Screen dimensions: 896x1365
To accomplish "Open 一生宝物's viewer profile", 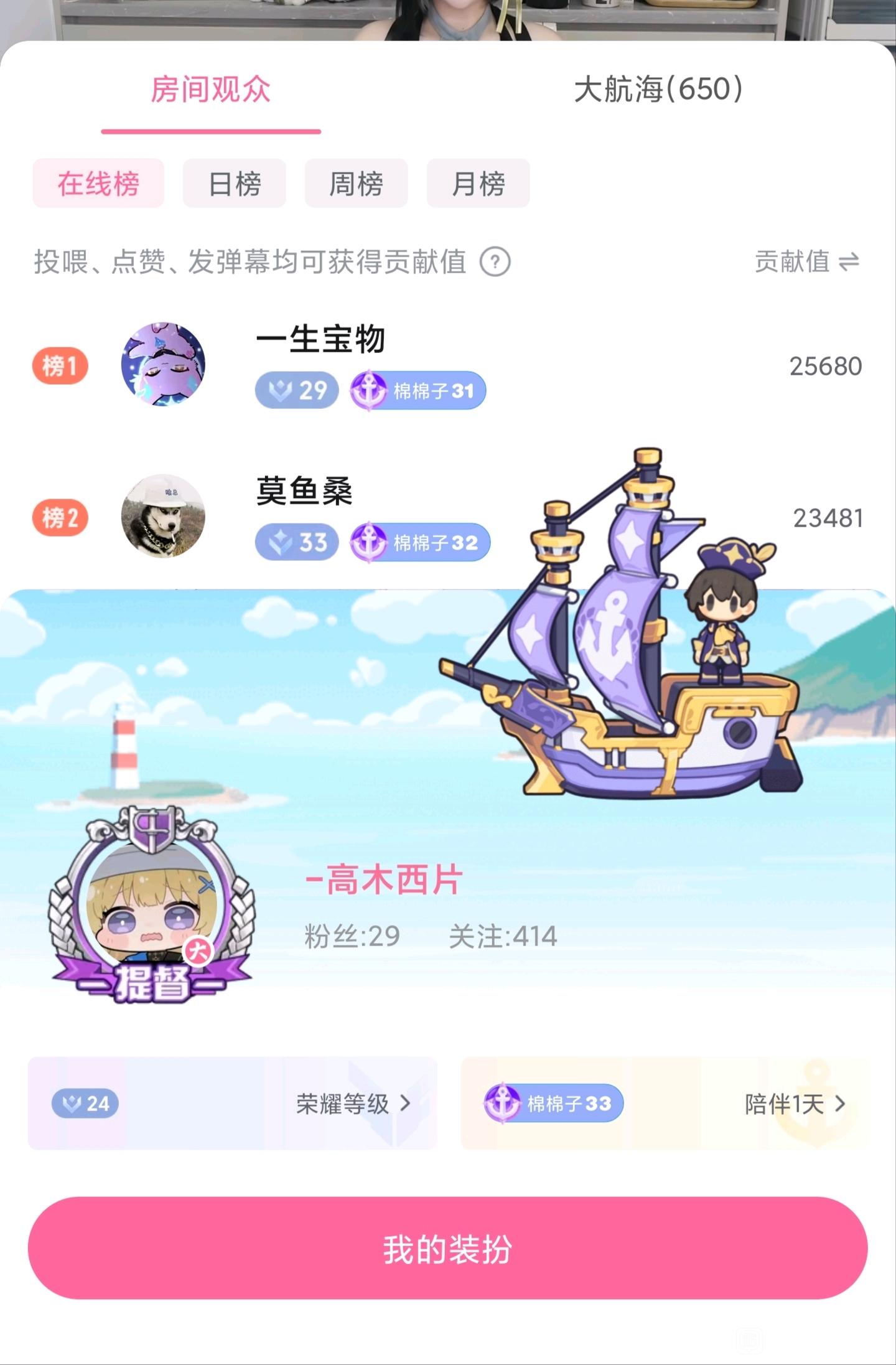I will 448,365.
